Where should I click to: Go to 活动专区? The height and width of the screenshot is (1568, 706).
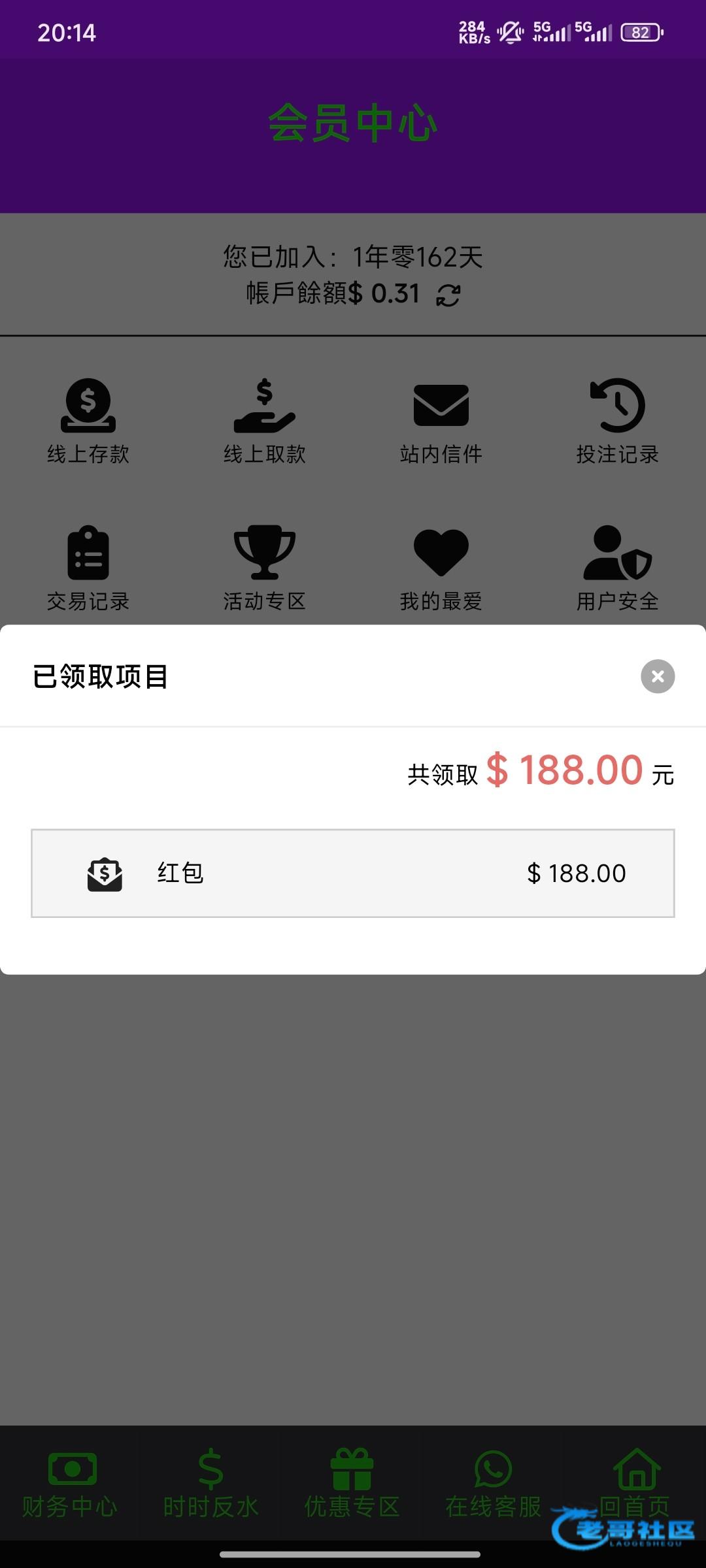(265, 568)
